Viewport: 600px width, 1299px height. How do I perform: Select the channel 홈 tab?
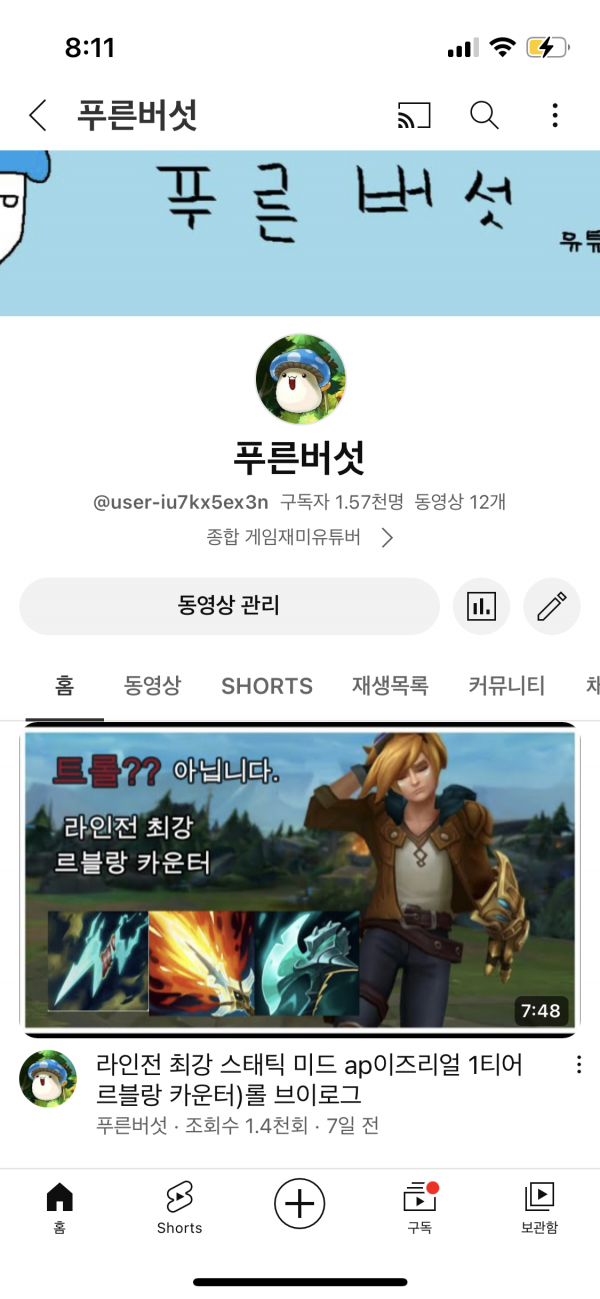(64, 686)
